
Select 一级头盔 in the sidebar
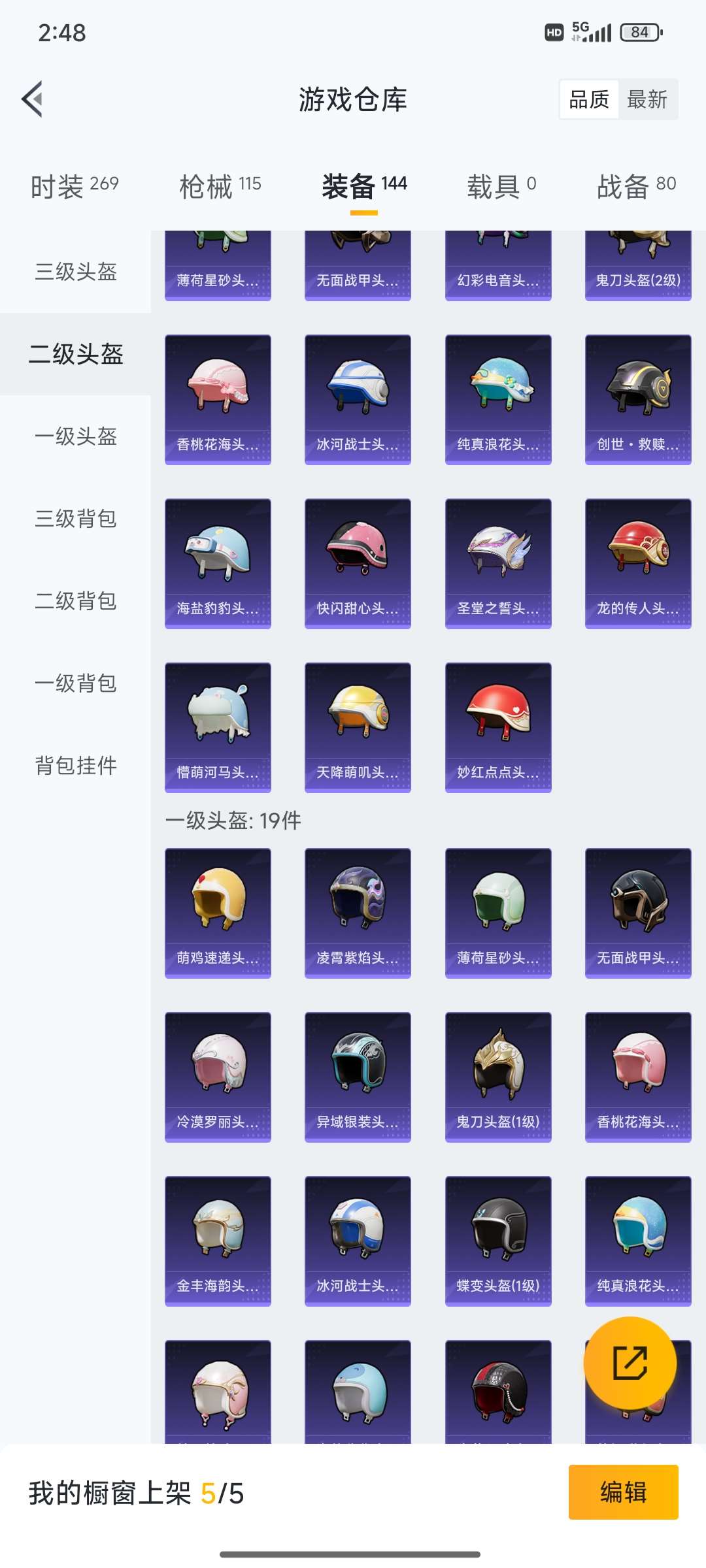pyautogui.click(x=76, y=436)
